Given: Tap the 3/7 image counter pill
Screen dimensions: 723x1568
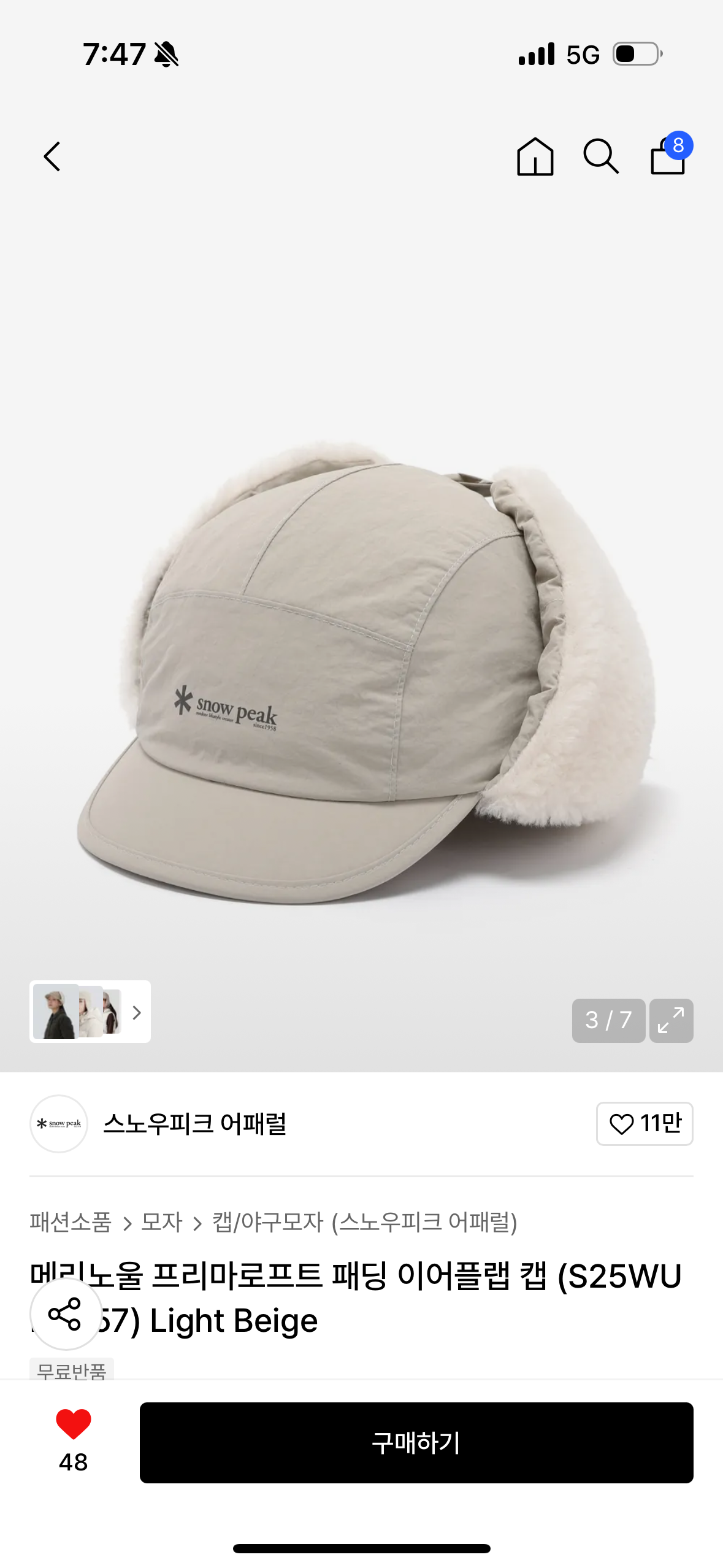Looking at the screenshot, I should (x=608, y=1021).
